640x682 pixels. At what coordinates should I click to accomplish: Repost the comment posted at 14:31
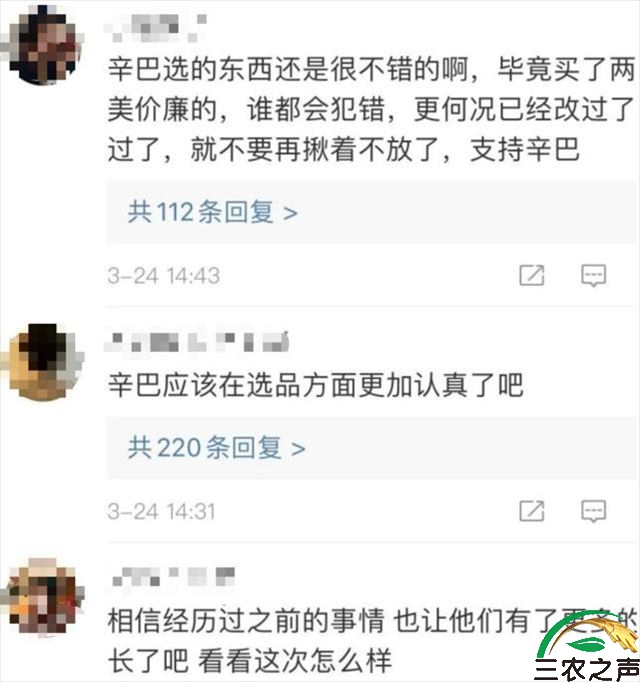pyautogui.click(x=532, y=511)
